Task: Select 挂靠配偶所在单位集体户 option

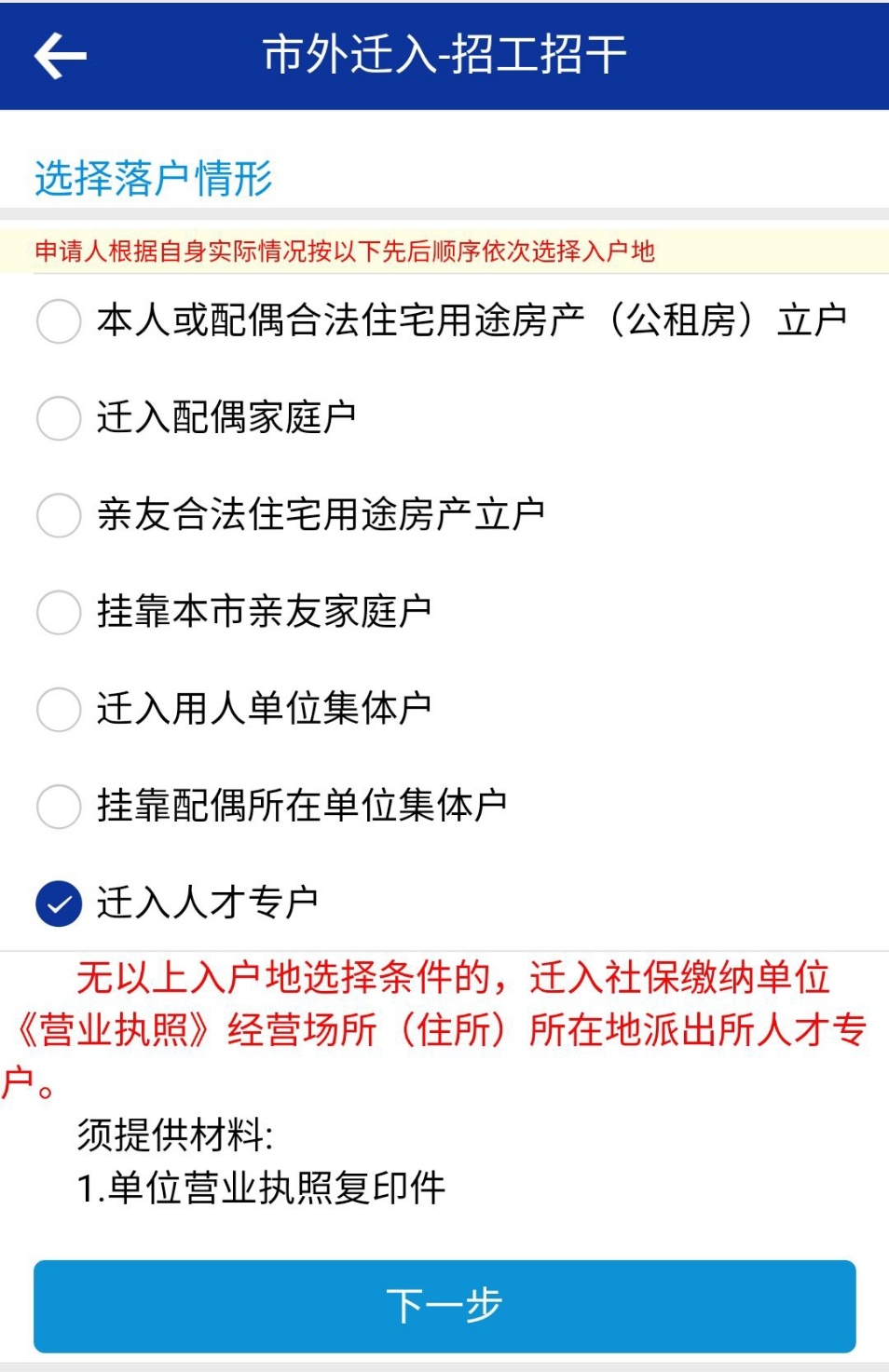Action: click(59, 806)
